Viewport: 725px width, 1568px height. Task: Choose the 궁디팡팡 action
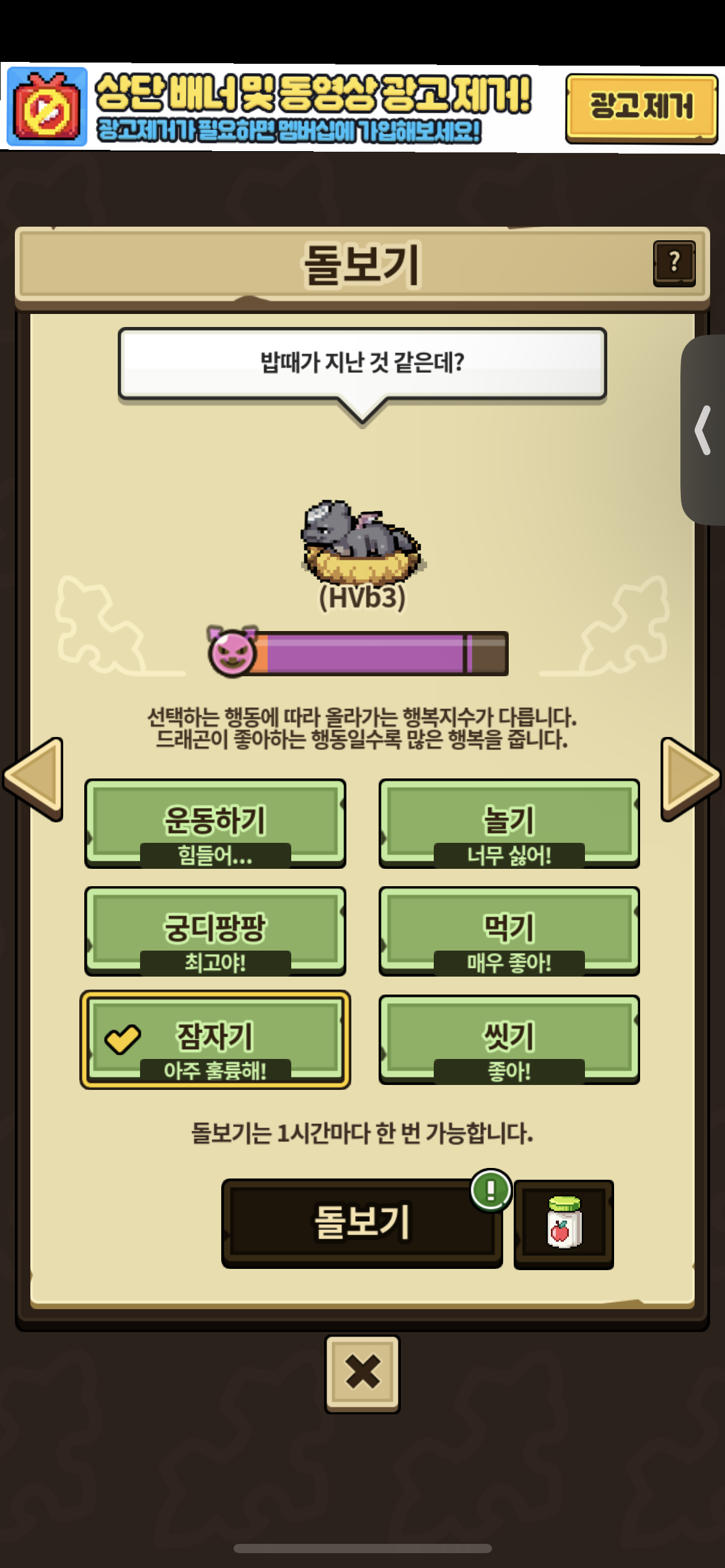click(x=215, y=931)
